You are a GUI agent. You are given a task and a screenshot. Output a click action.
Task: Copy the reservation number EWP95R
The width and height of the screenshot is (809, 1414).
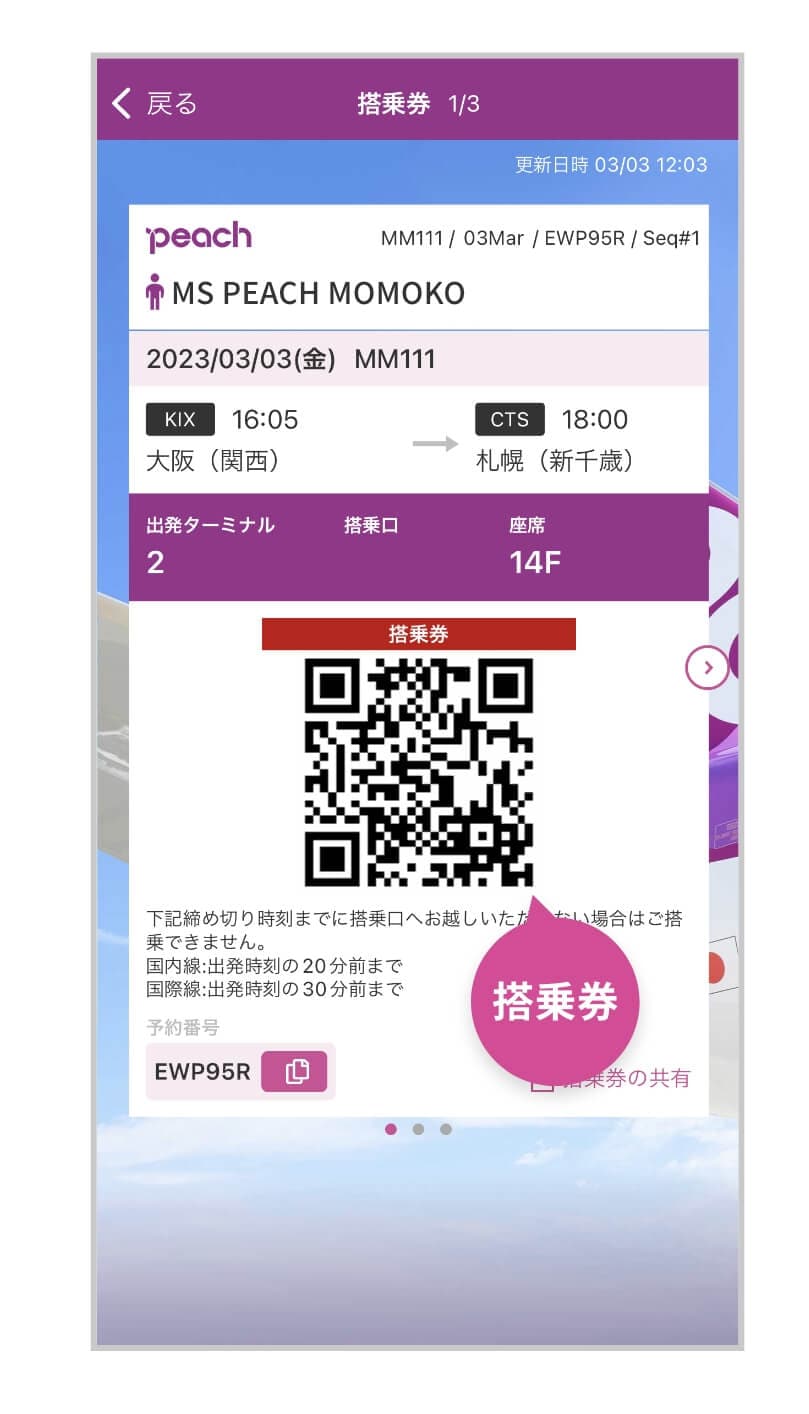click(x=294, y=1071)
